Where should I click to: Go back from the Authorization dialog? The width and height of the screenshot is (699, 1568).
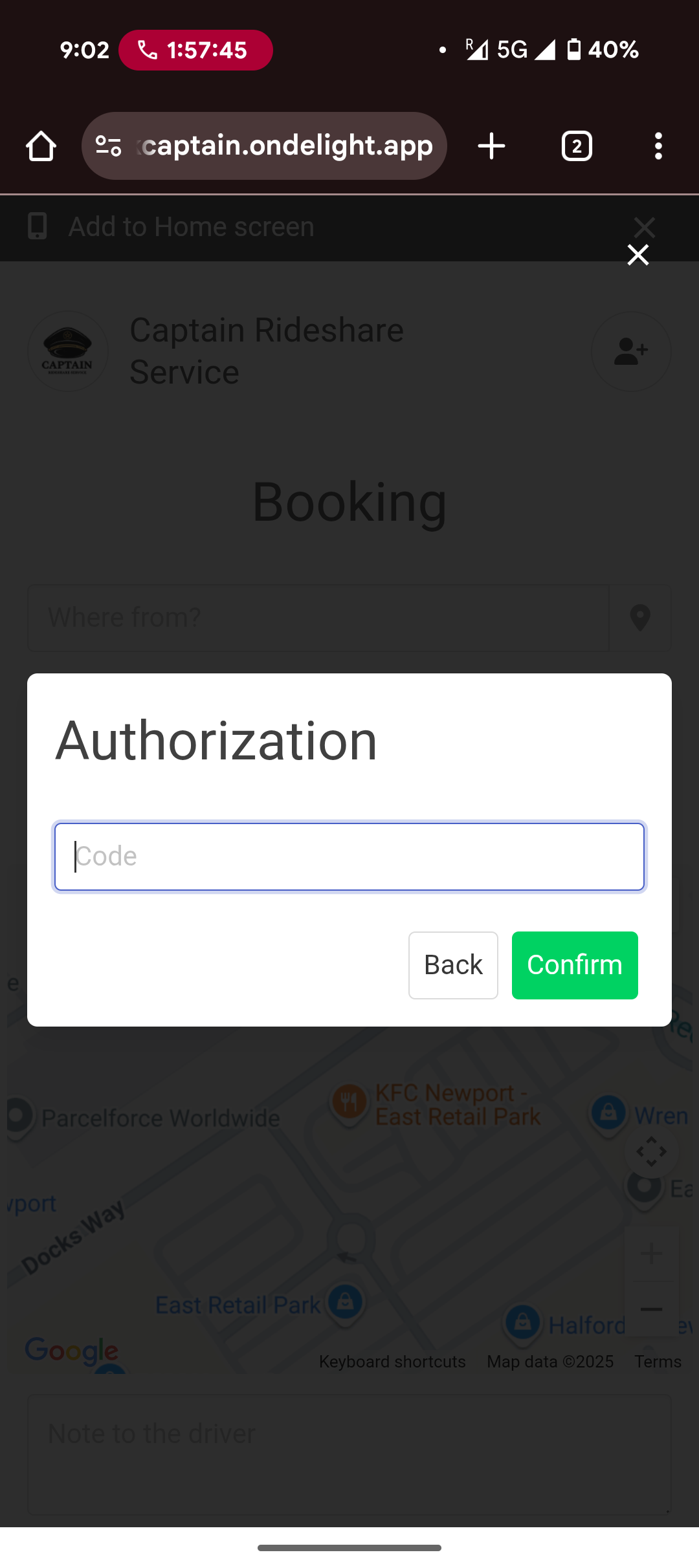click(x=453, y=965)
